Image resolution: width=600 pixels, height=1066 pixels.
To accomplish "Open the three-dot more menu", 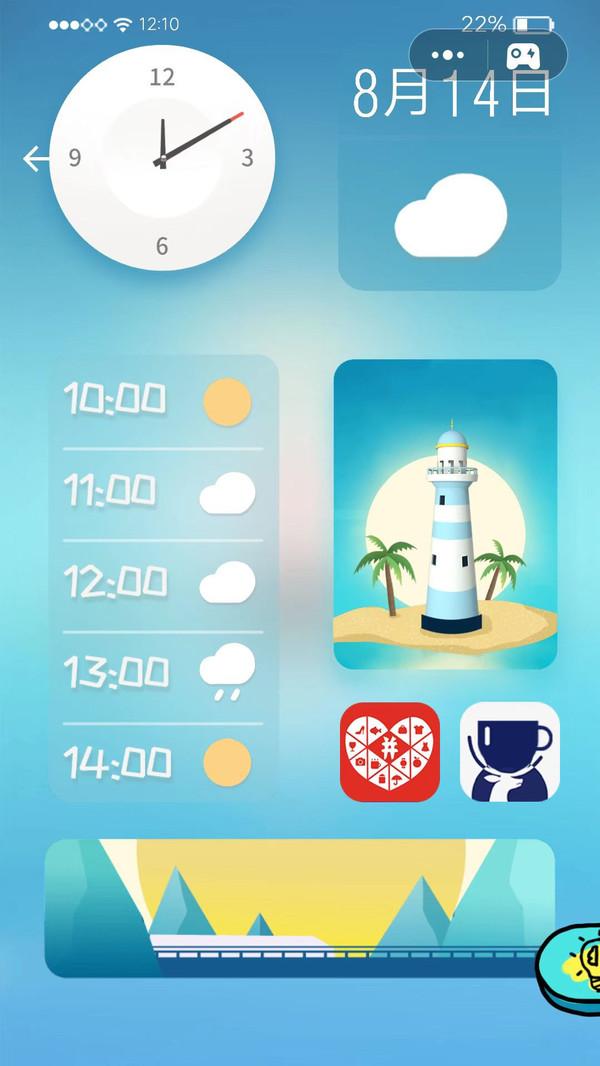I will click(447, 55).
